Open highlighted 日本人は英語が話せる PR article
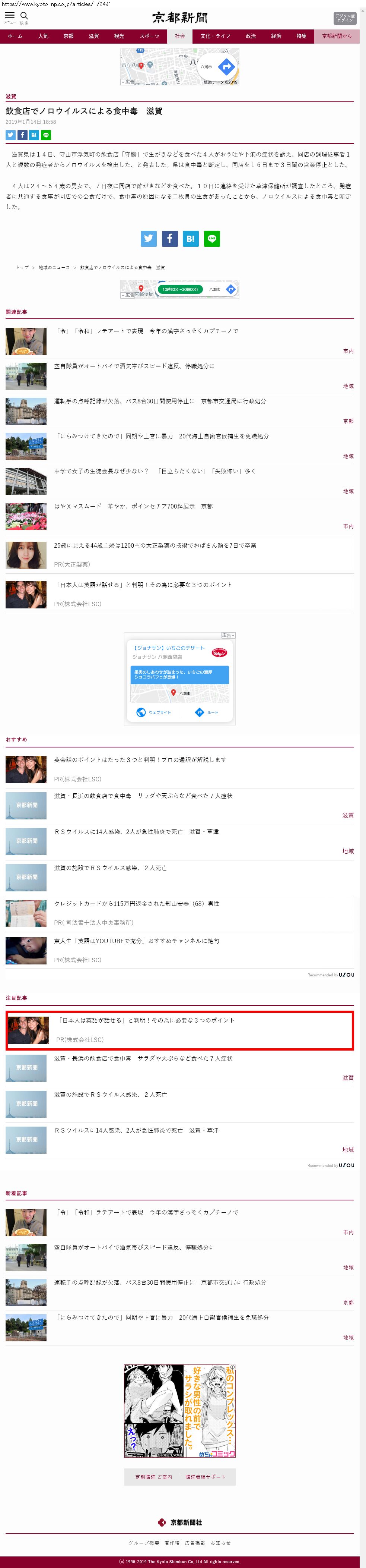The height and width of the screenshot is (1568, 366). pos(146,1021)
